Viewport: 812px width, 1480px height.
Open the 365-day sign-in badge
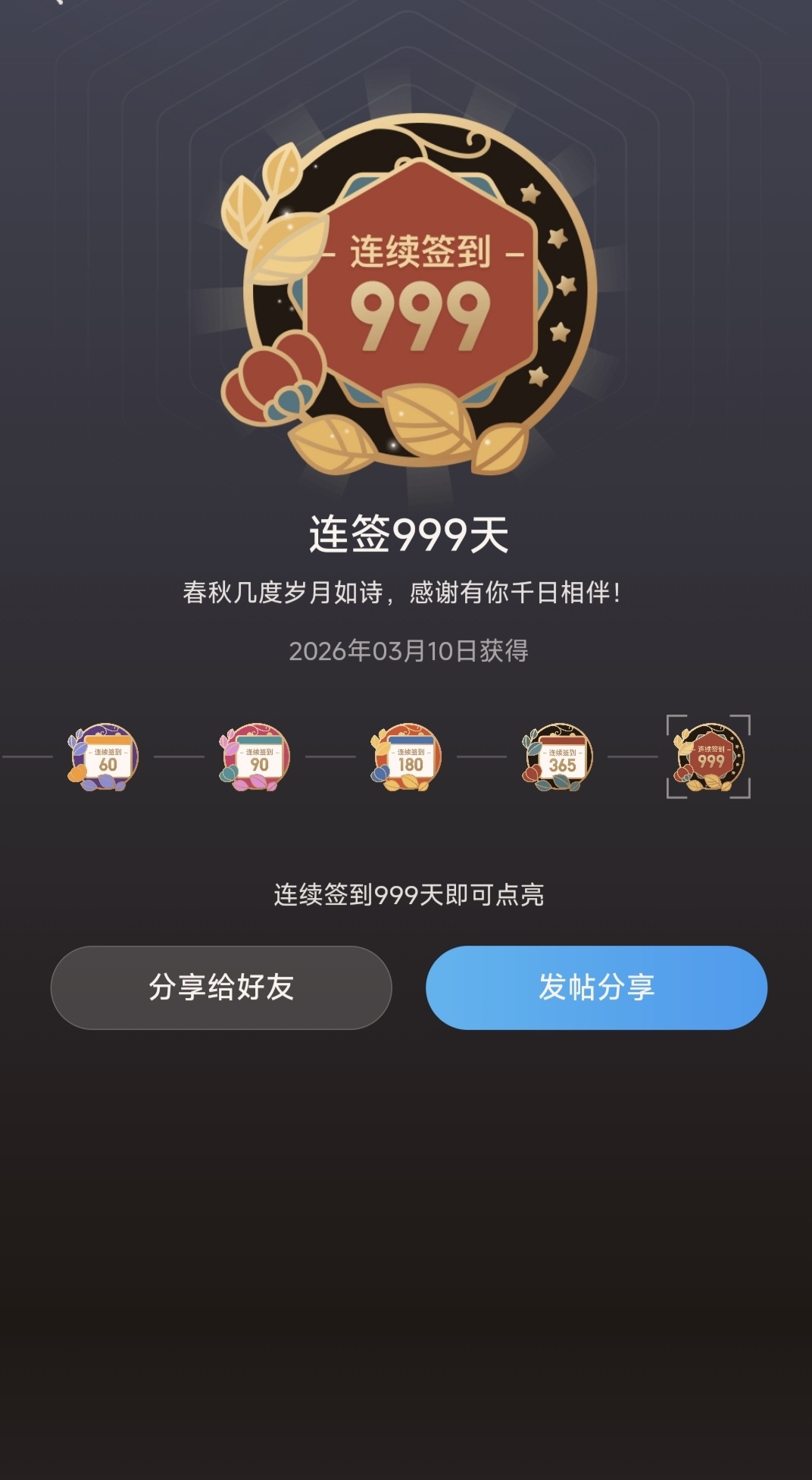557,757
